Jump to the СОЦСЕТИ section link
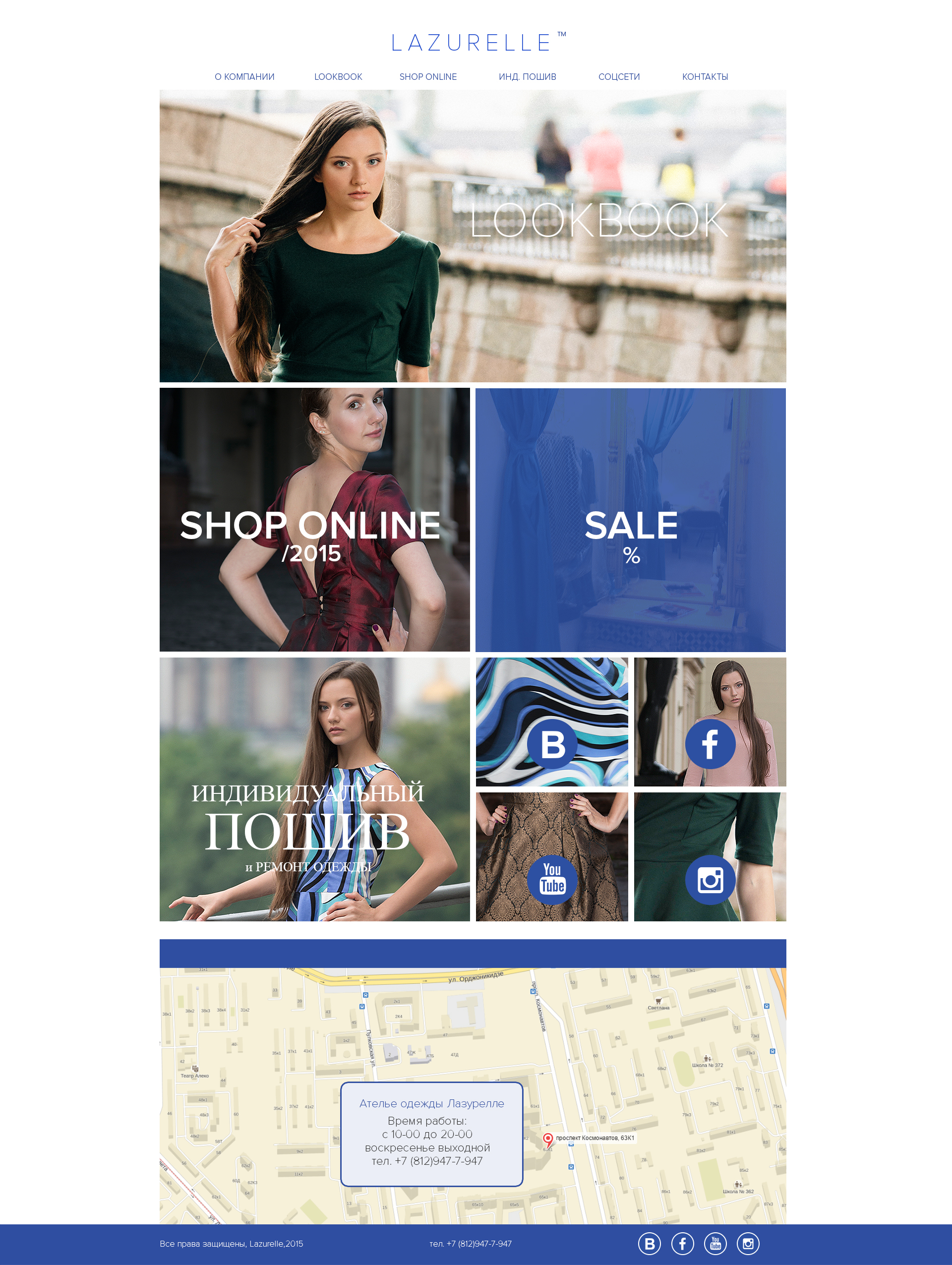 [619, 77]
